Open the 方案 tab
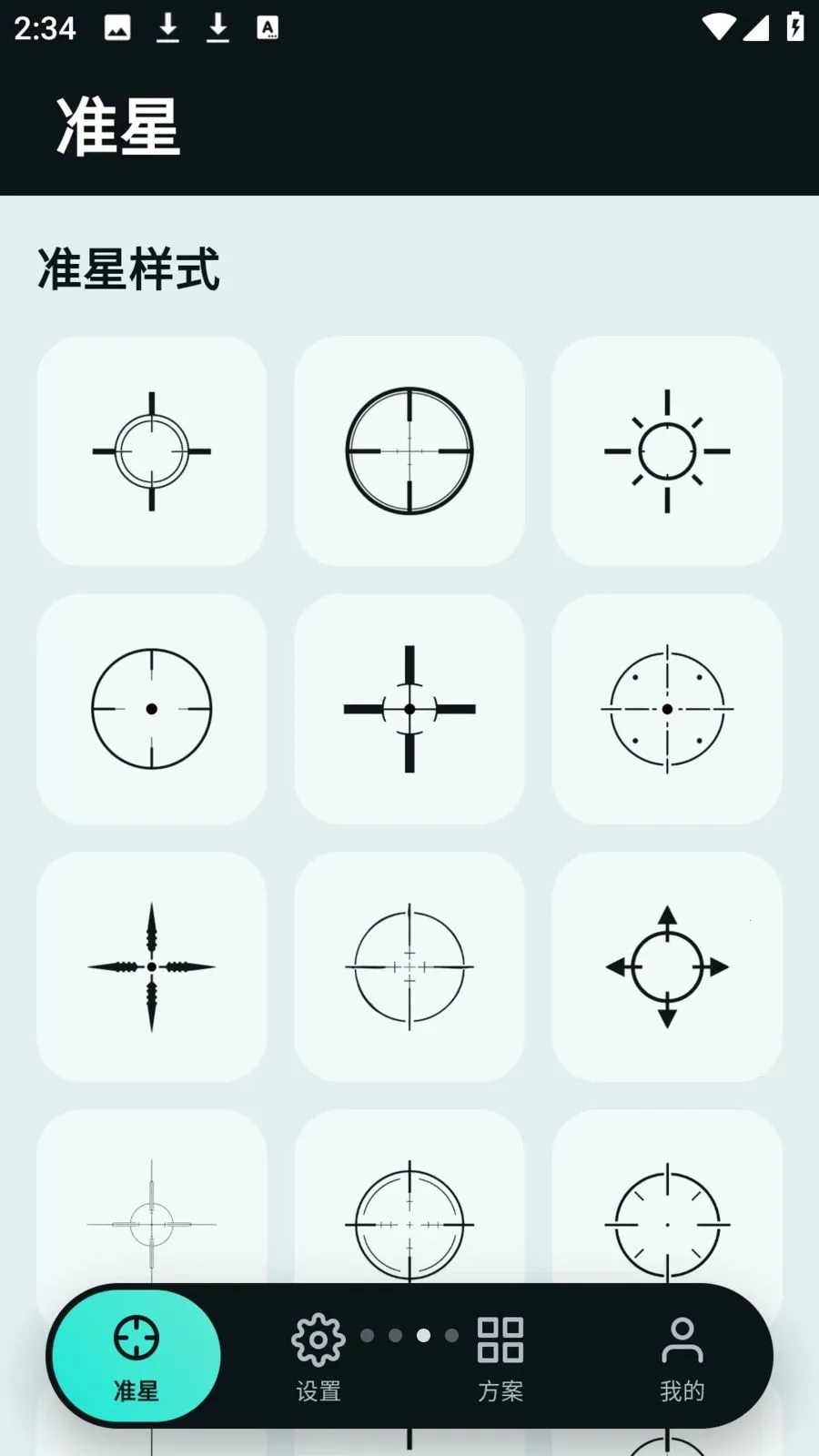The height and width of the screenshot is (1456, 819). point(500,1356)
